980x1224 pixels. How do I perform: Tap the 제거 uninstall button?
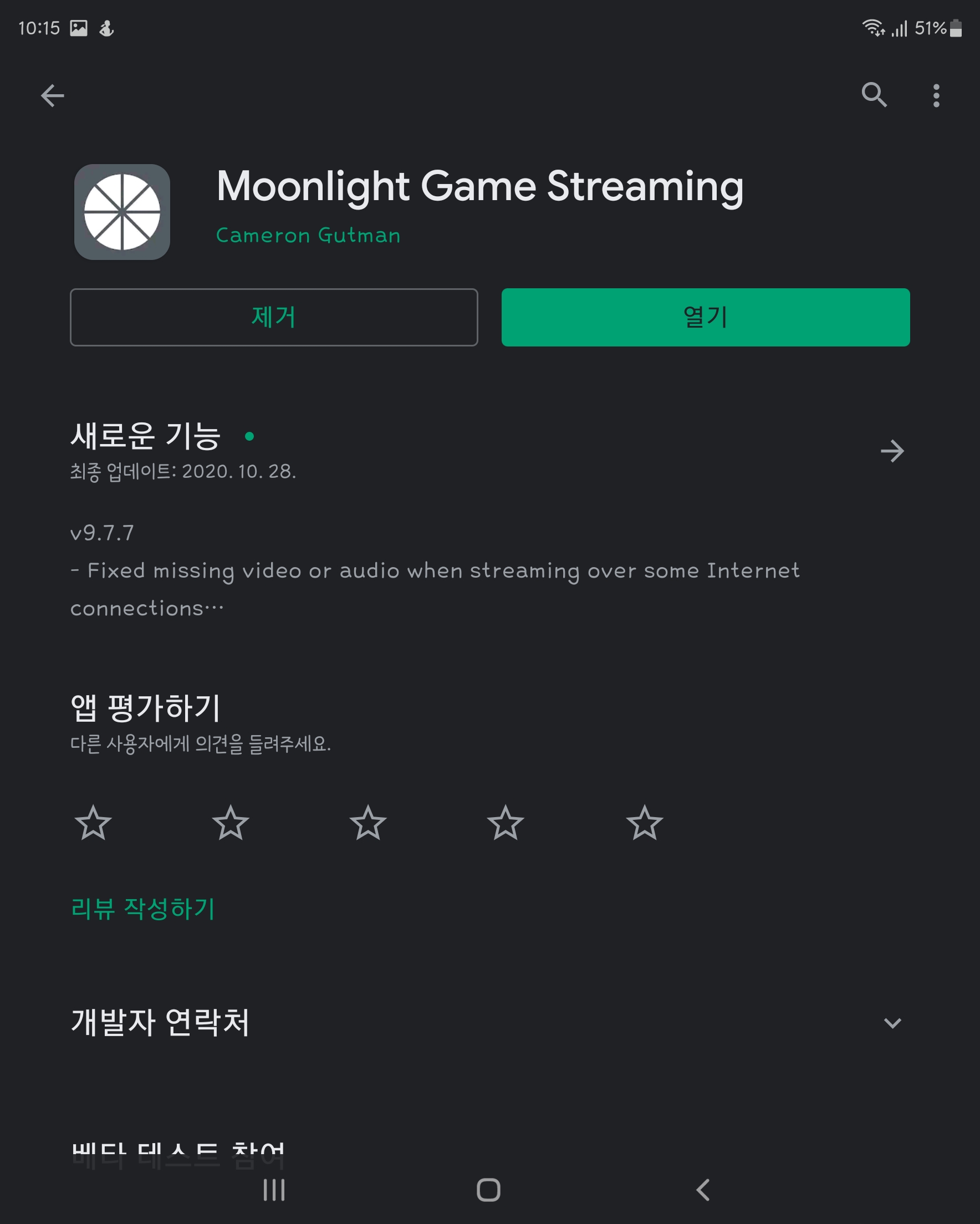coord(274,317)
